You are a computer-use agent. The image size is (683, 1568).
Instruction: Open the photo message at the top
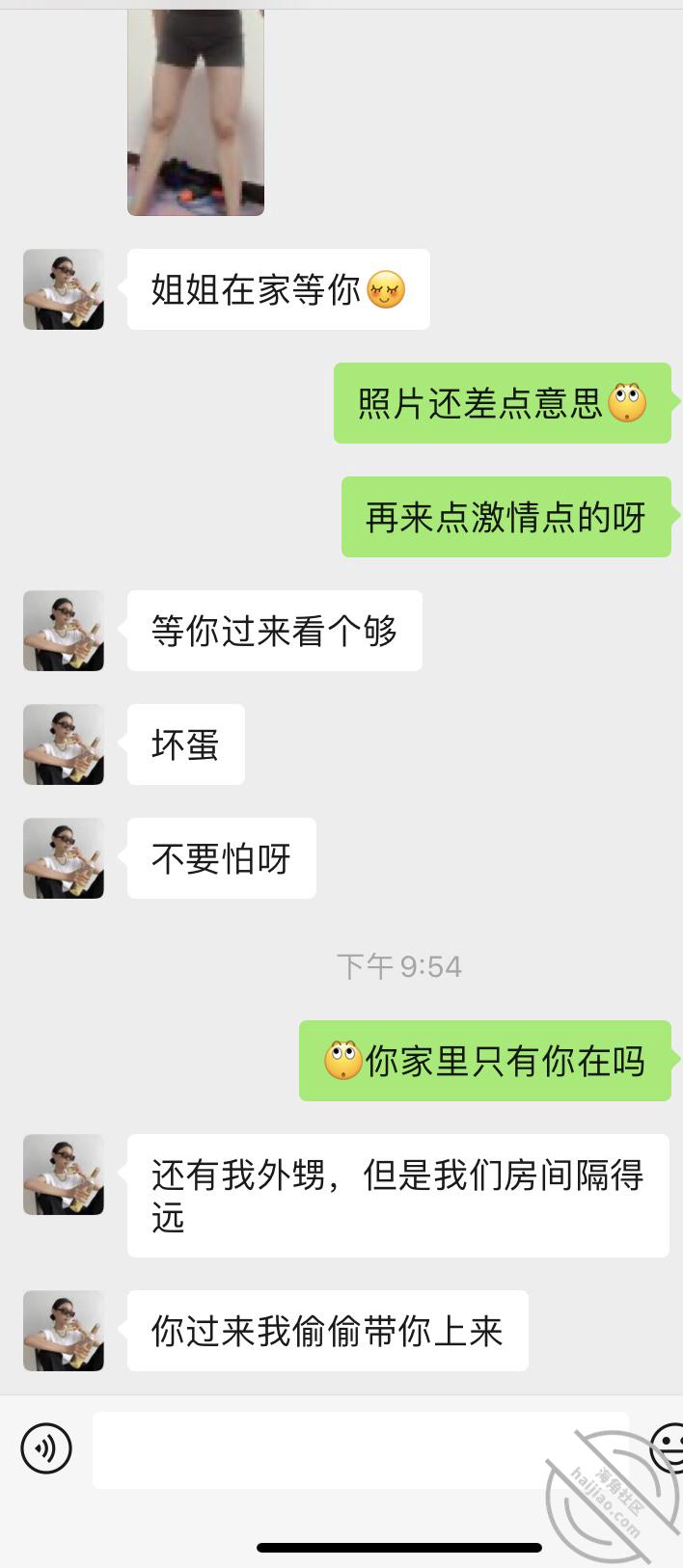[196, 112]
